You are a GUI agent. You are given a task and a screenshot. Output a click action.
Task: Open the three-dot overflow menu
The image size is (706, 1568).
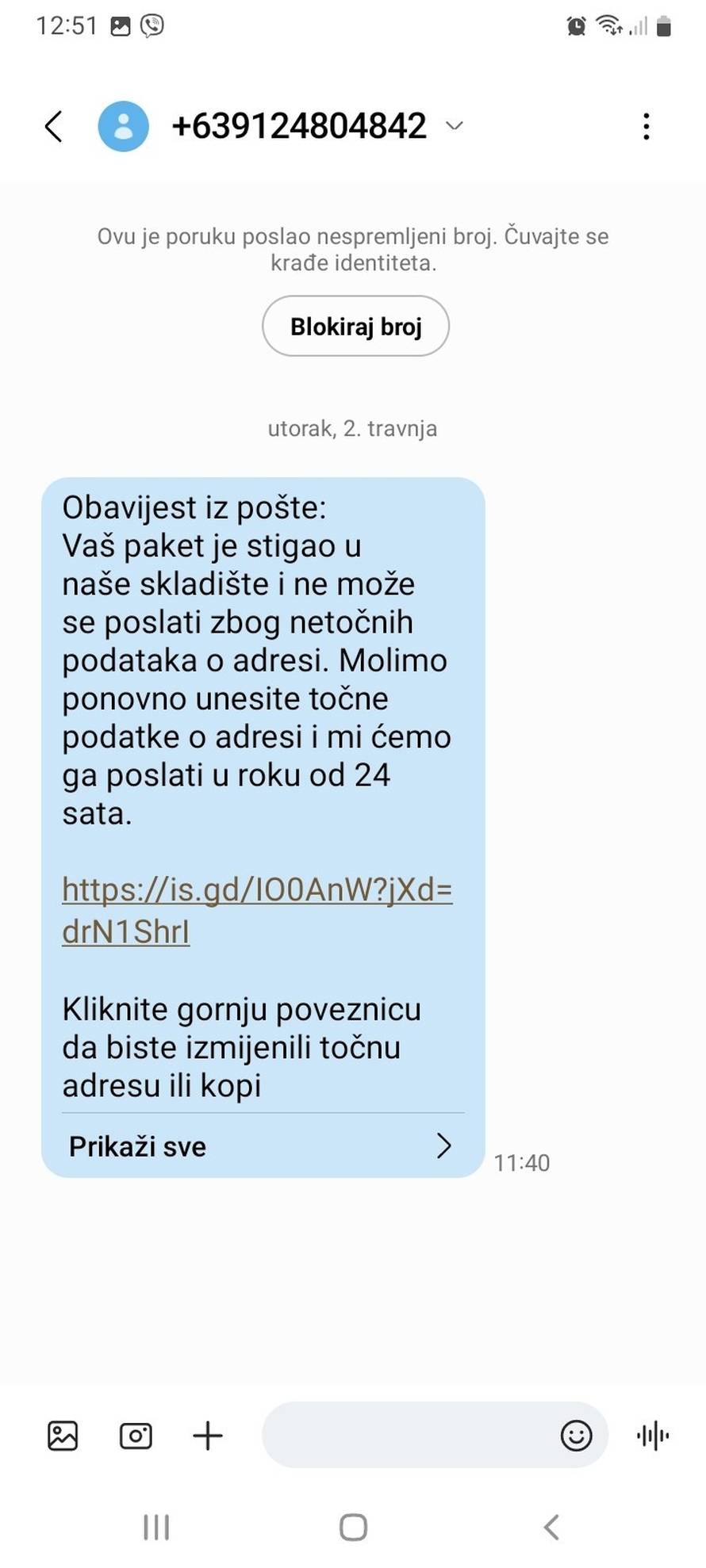647,125
